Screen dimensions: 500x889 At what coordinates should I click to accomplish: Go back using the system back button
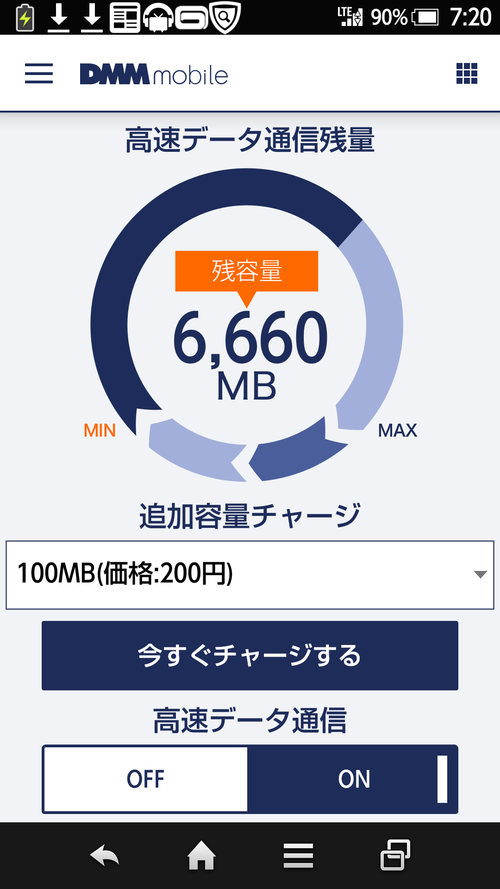(105, 856)
